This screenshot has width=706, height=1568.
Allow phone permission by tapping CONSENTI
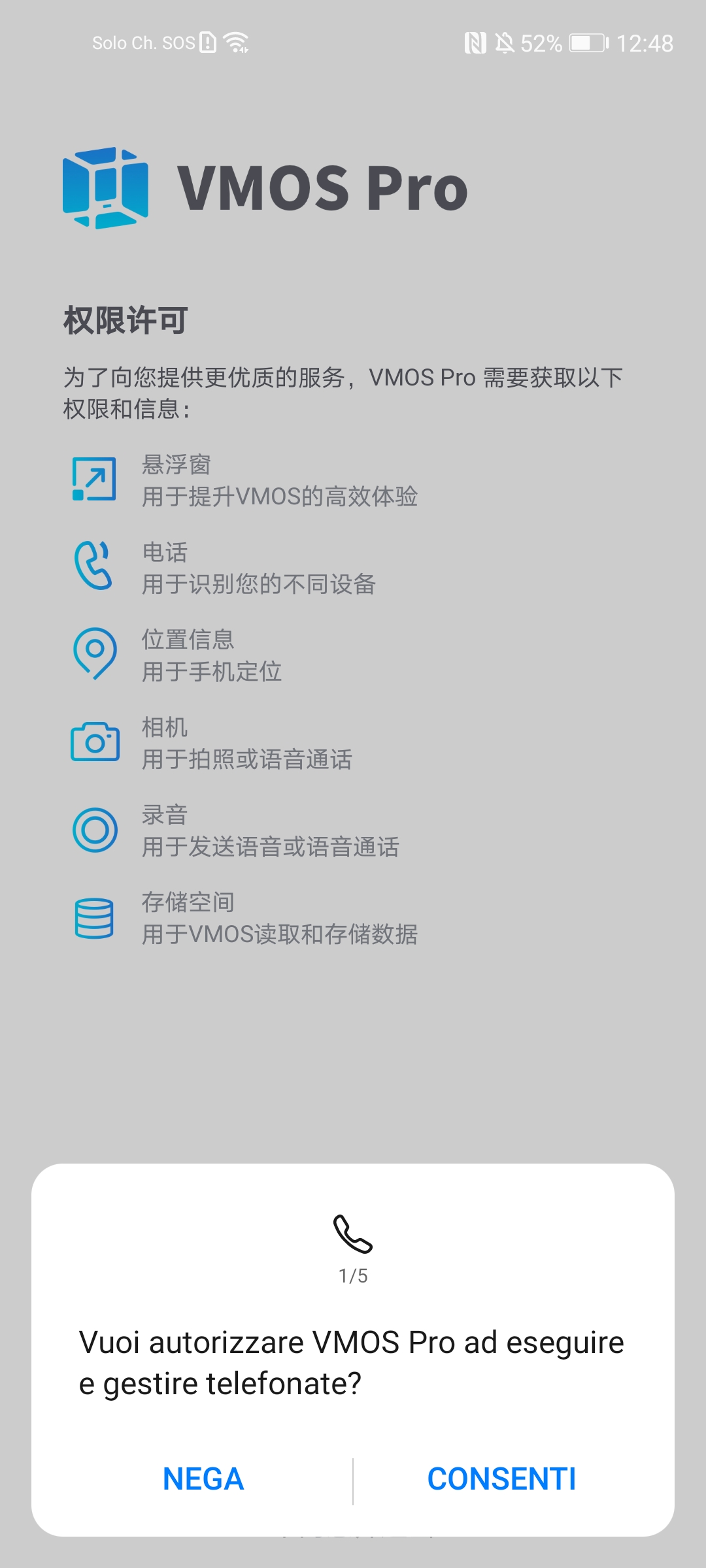coord(501,1479)
